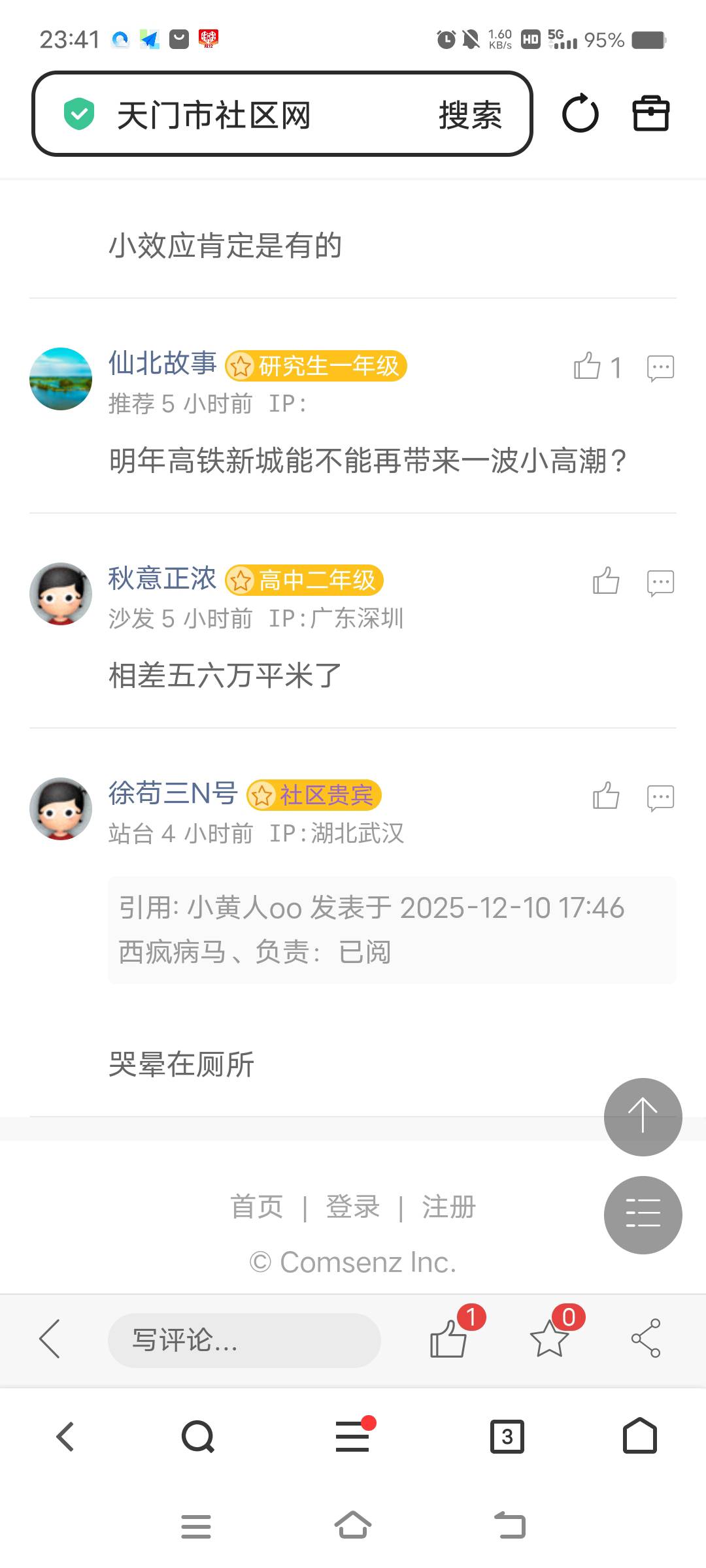
Task: Tap the 搜索 button in address bar
Action: (470, 116)
